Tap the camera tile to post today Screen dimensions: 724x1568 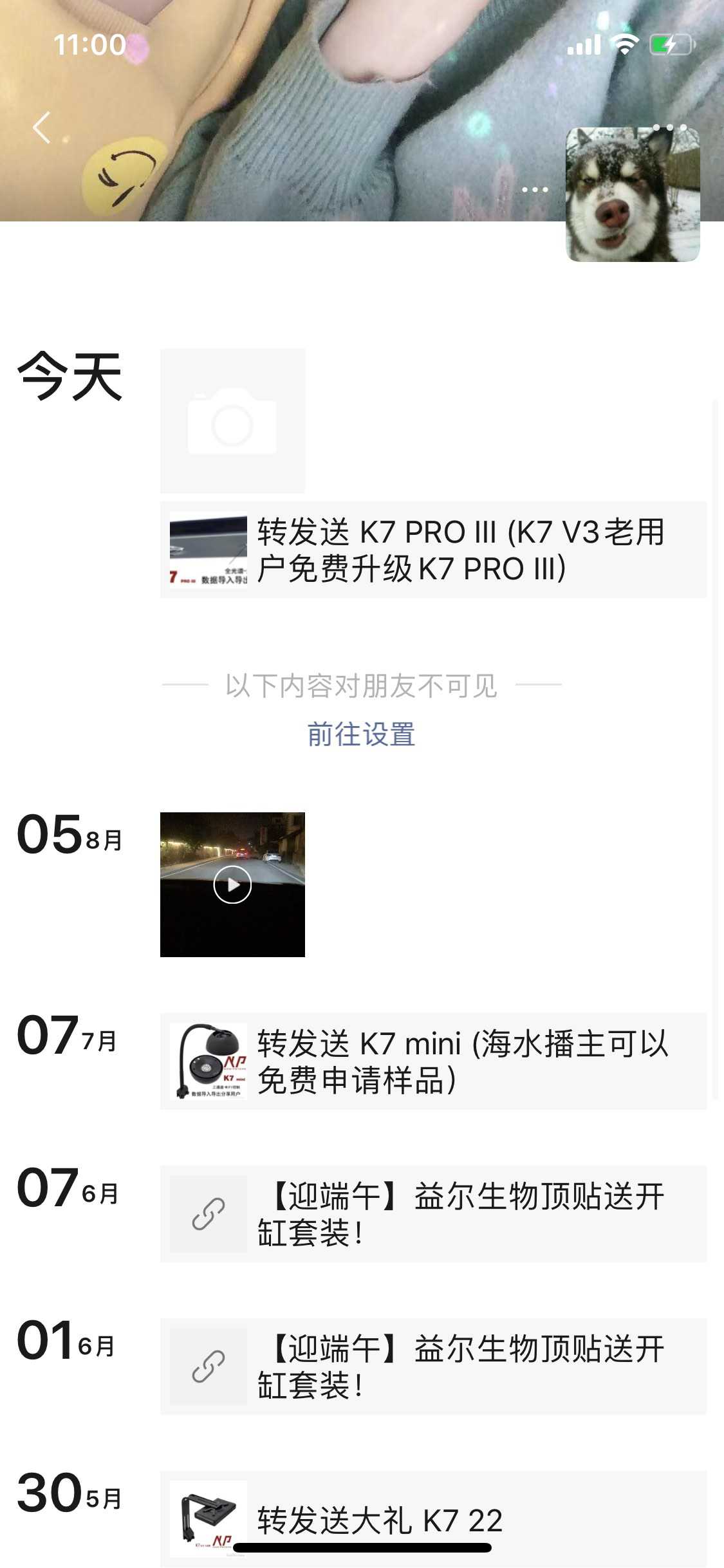[232, 421]
